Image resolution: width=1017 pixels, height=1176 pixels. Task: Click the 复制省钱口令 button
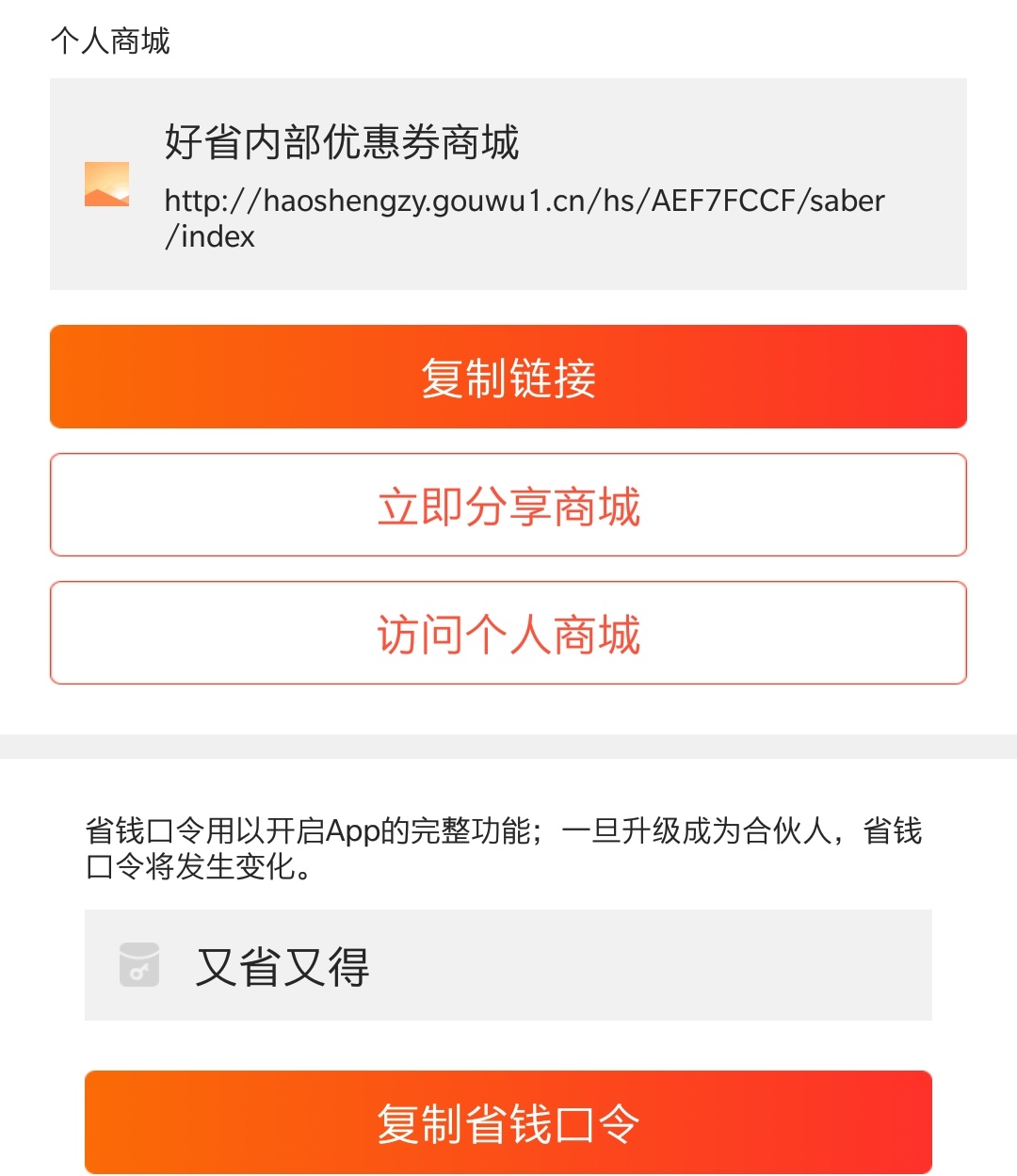[508, 1121]
